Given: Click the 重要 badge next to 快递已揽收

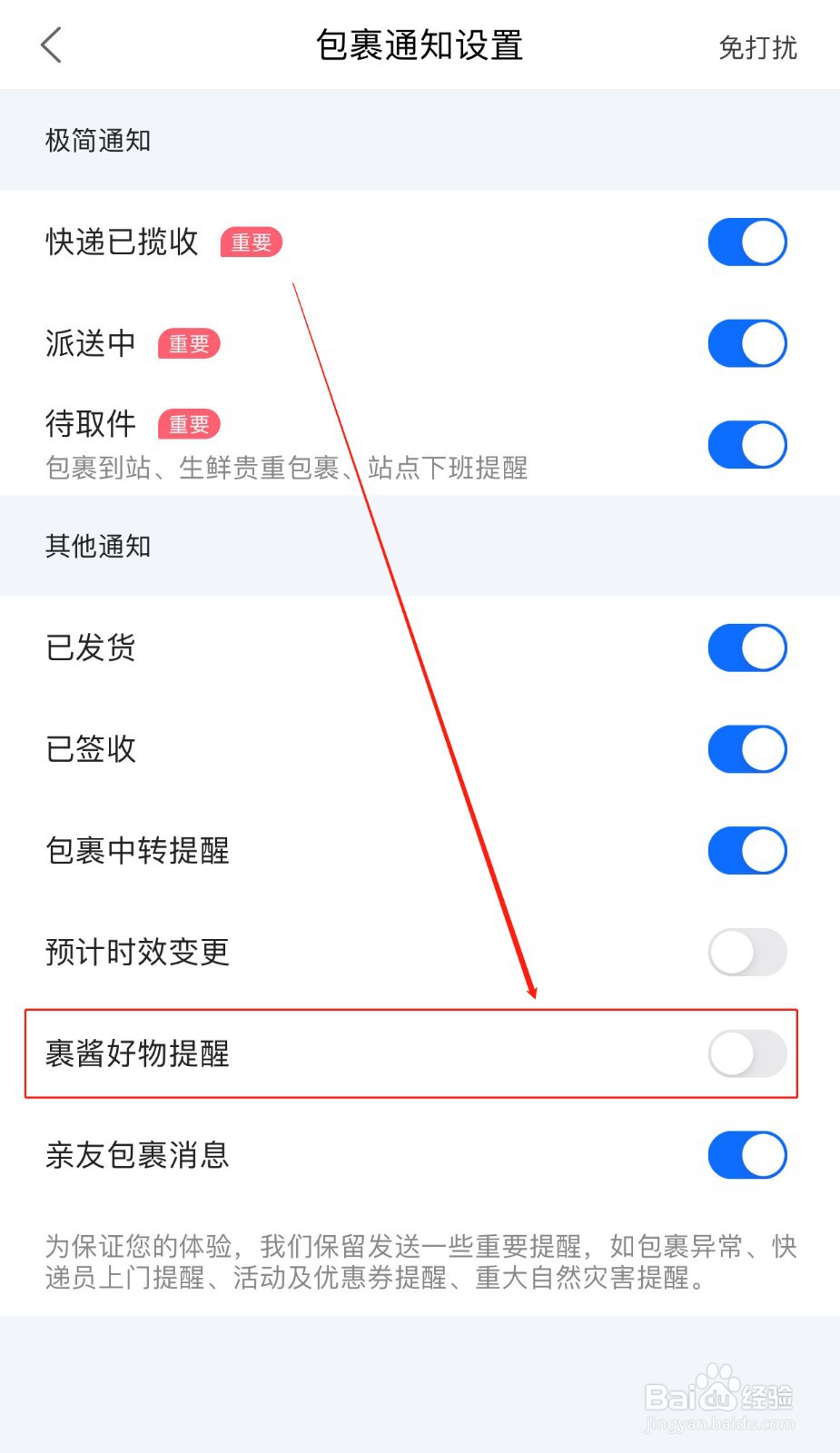Looking at the screenshot, I should pyautogui.click(x=252, y=242).
